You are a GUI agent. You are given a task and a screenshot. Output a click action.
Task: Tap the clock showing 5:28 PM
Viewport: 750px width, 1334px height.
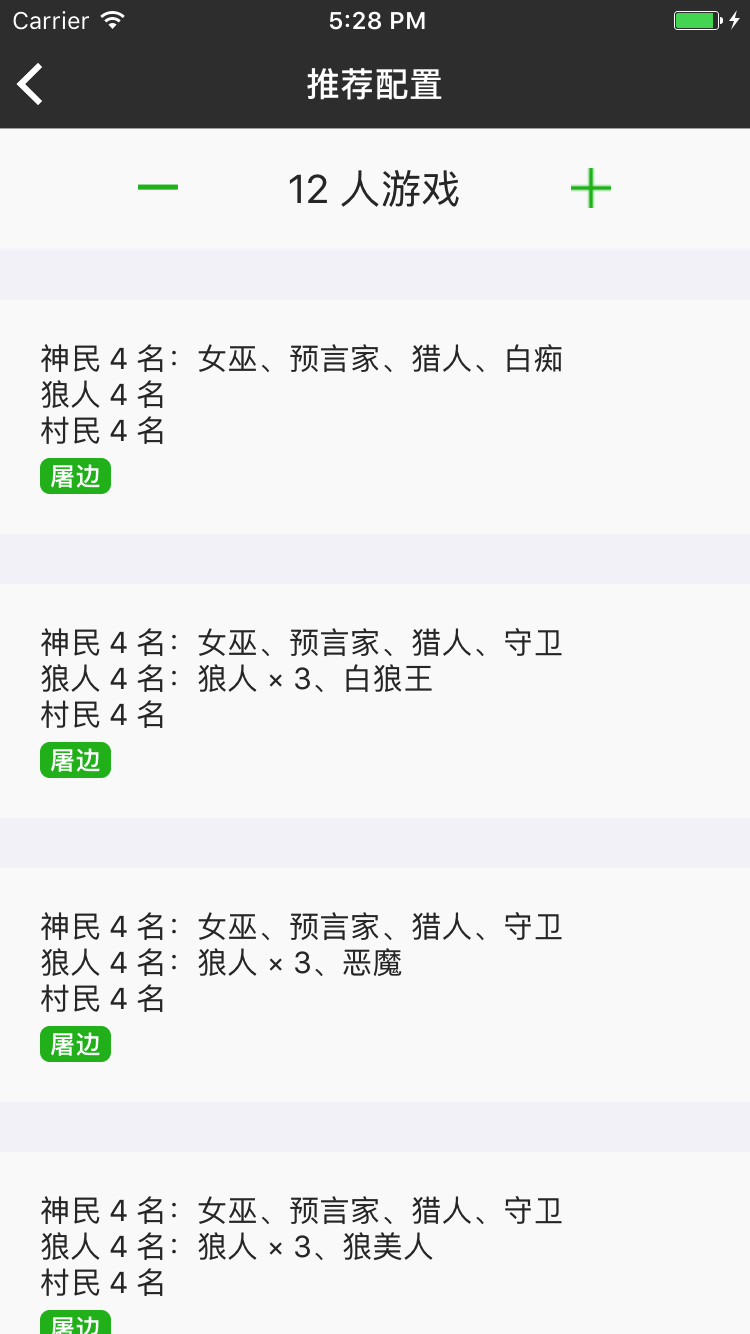tap(376, 19)
